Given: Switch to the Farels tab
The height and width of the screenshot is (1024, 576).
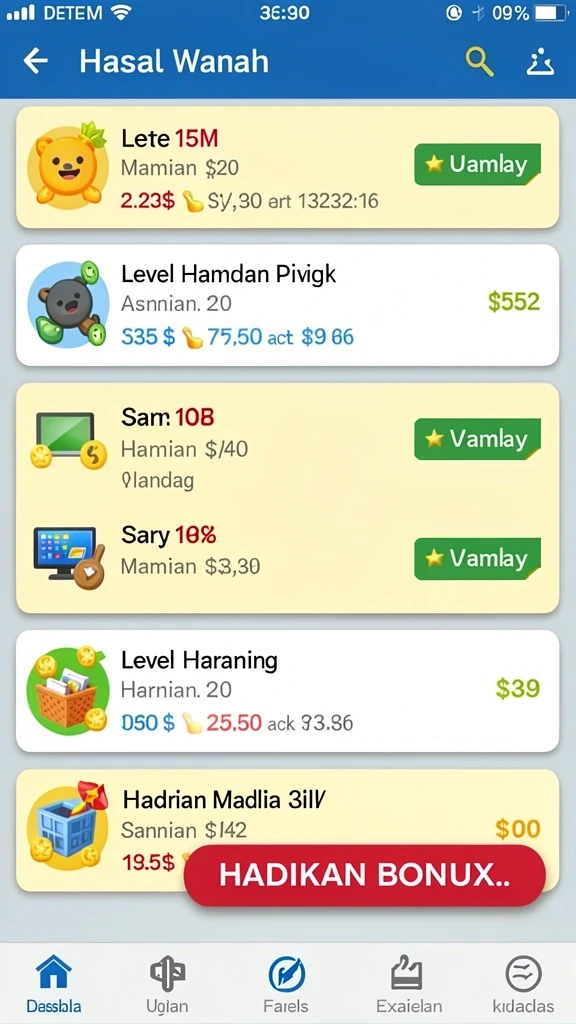Looking at the screenshot, I should pyautogui.click(x=286, y=983).
